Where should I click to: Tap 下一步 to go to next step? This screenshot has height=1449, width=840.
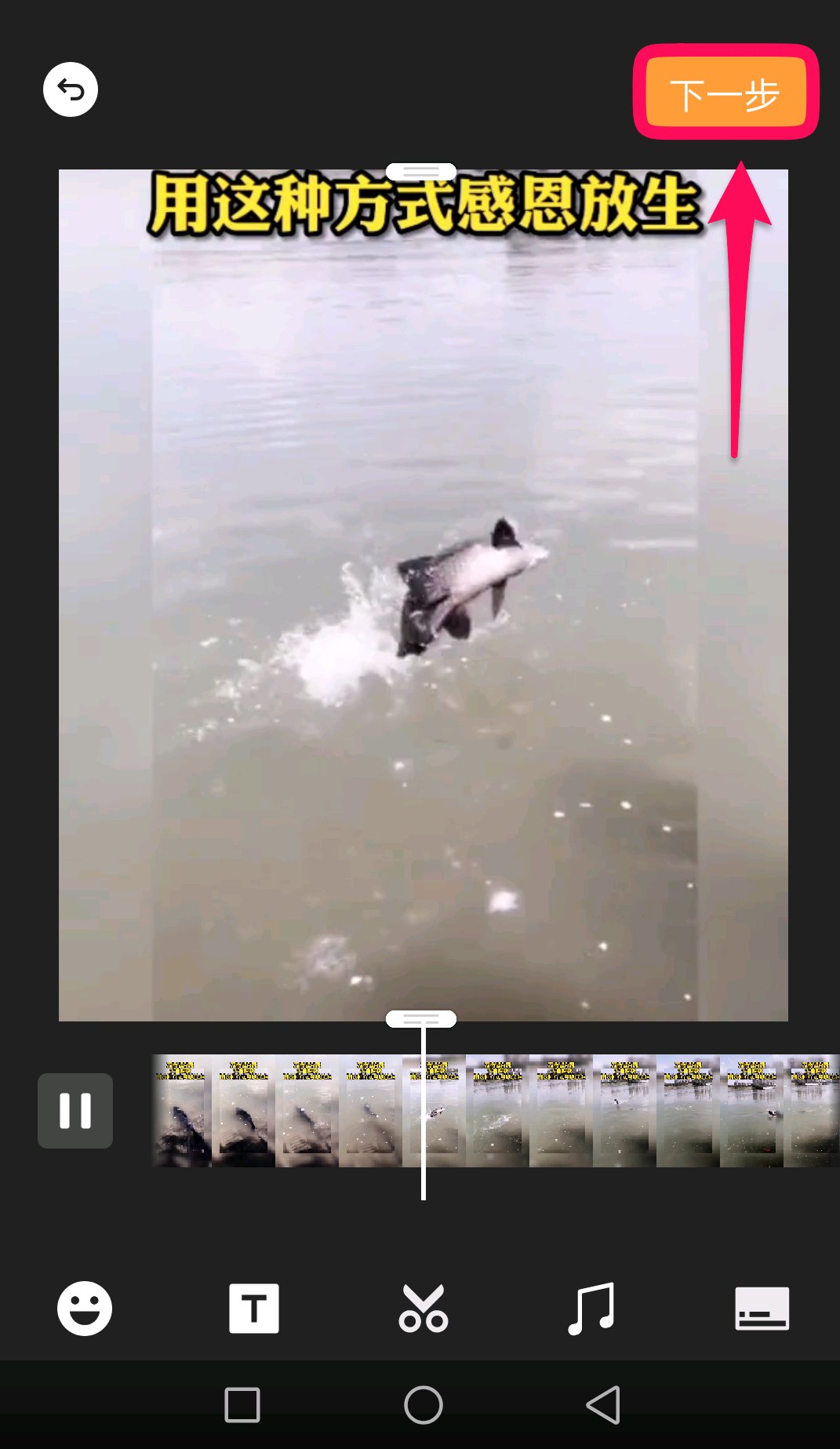click(725, 93)
